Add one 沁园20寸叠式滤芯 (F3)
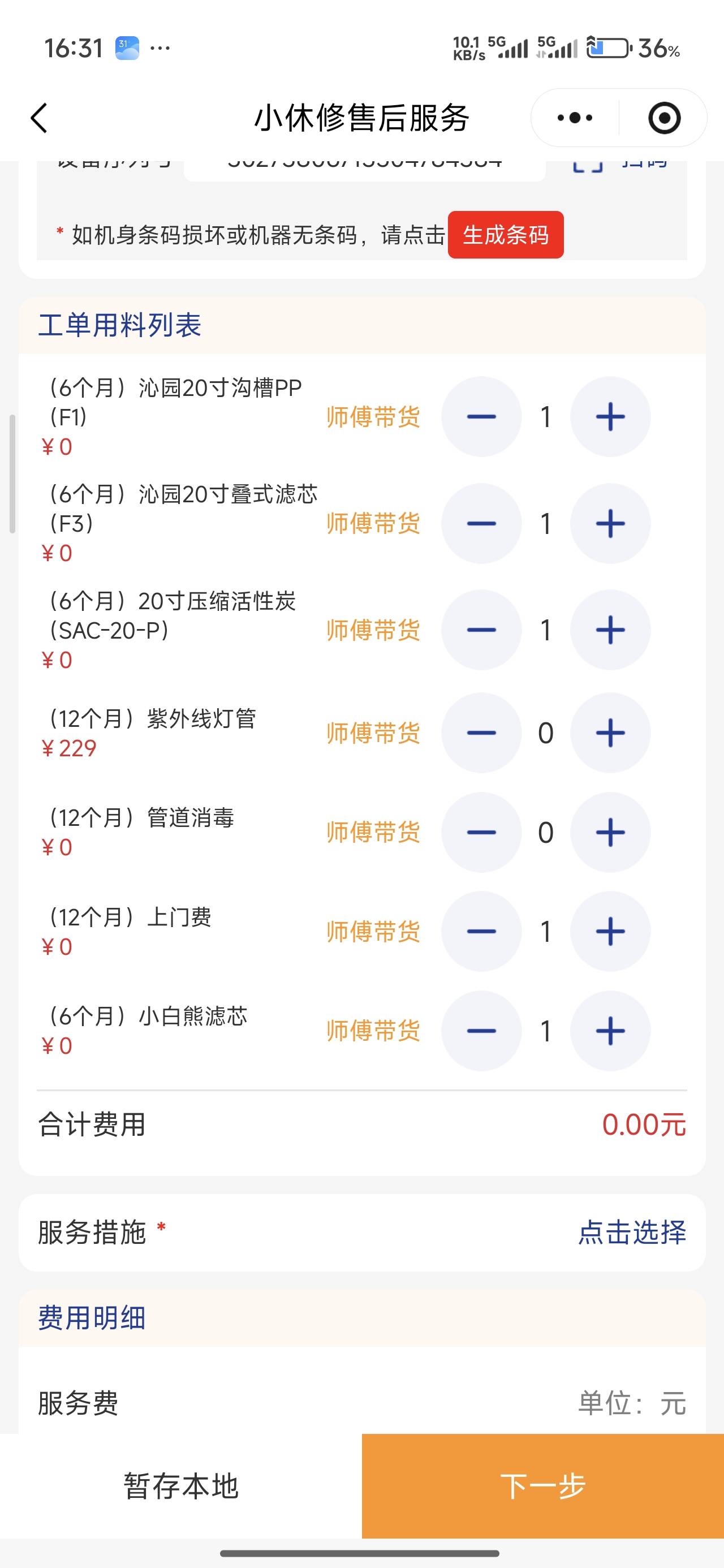This screenshot has width=724, height=1568. pyautogui.click(x=610, y=523)
